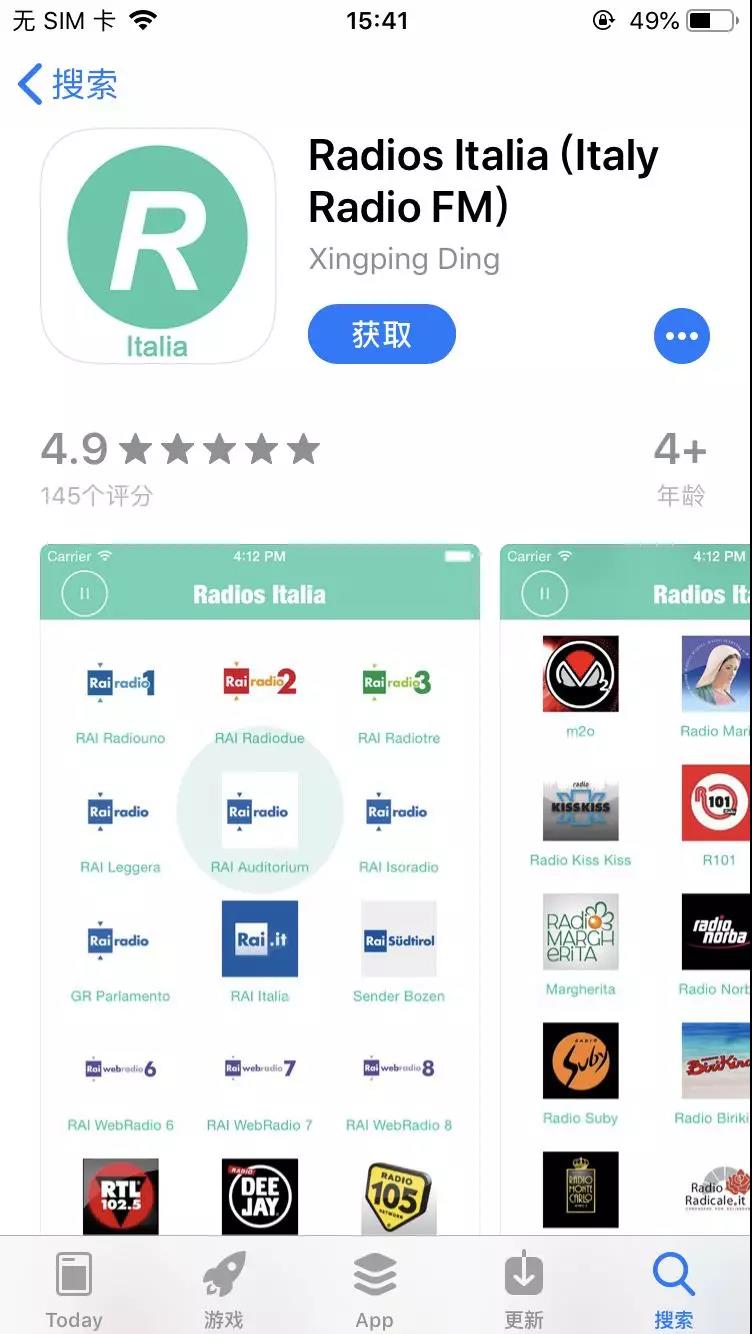
Task: Go back to 搜索 results
Action: (x=68, y=84)
